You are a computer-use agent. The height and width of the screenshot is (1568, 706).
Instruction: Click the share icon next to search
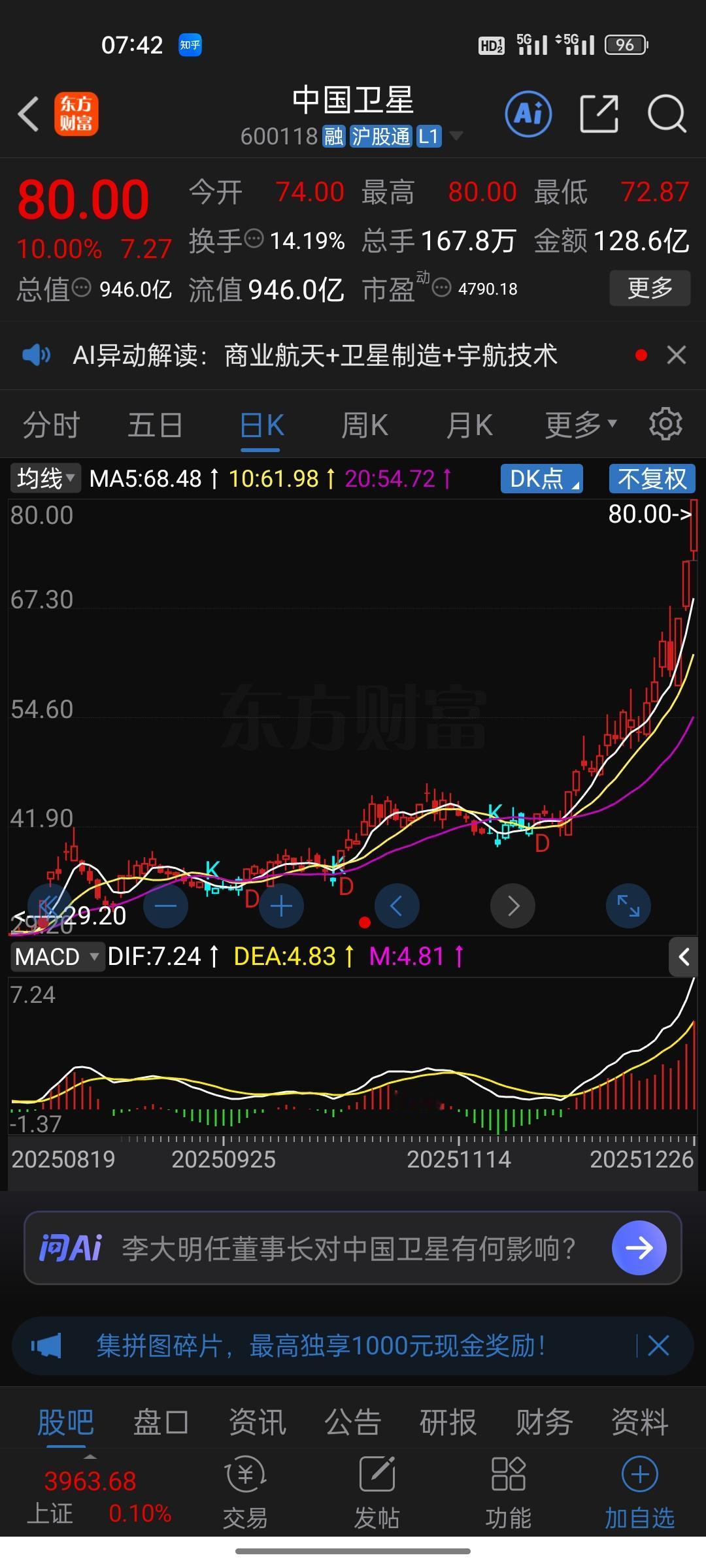[599, 114]
